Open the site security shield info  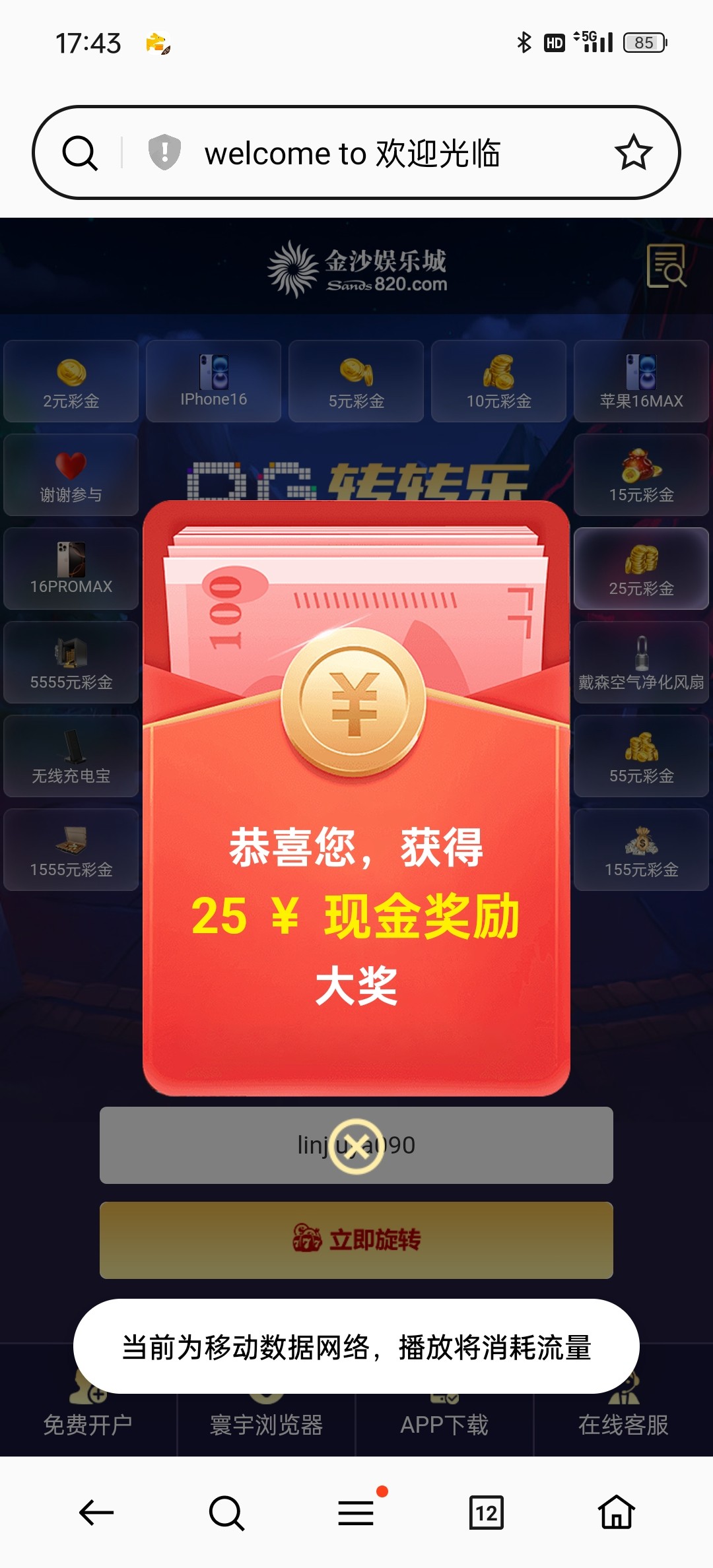pyautogui.click(x=164, y=152)
